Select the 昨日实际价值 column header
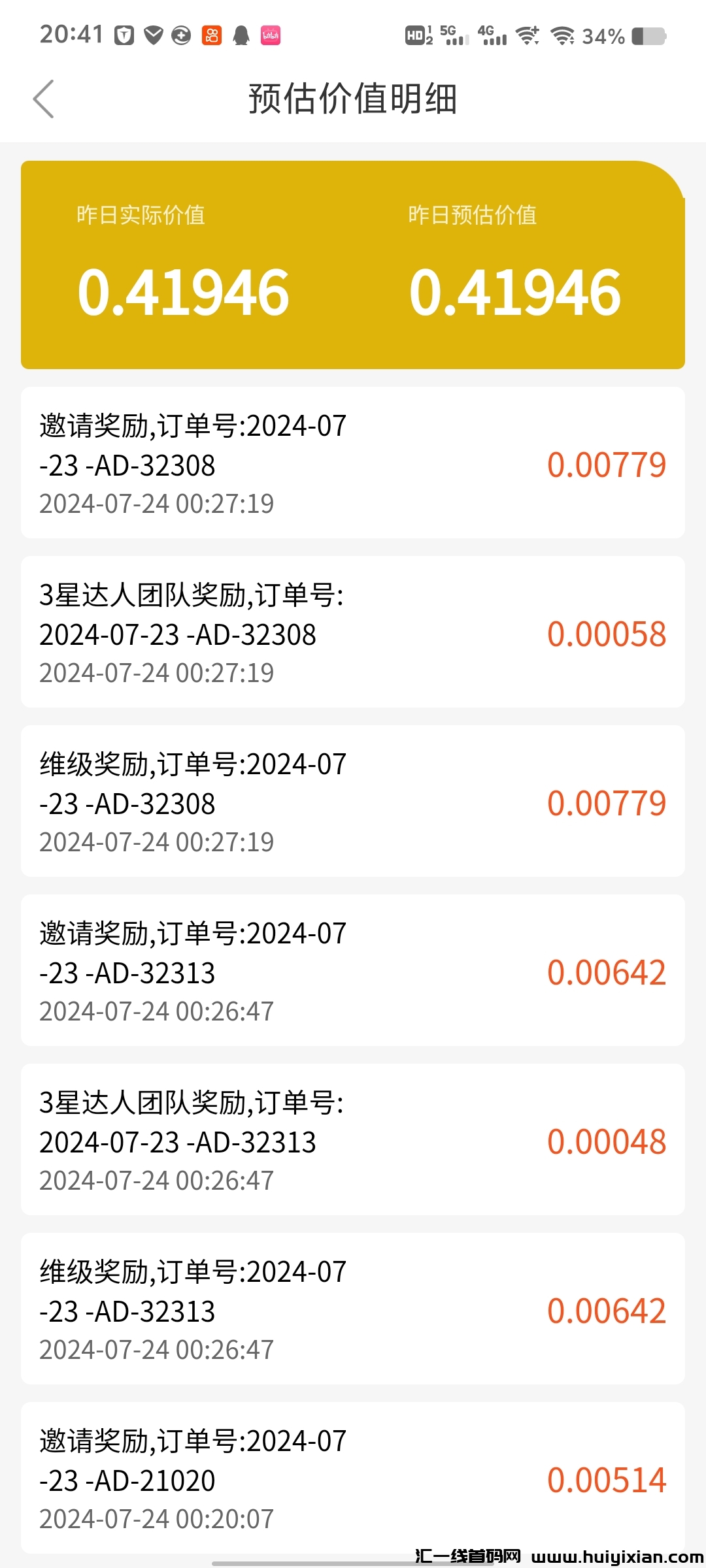The height and width of the screenshot is (1568, 706). 139,216
